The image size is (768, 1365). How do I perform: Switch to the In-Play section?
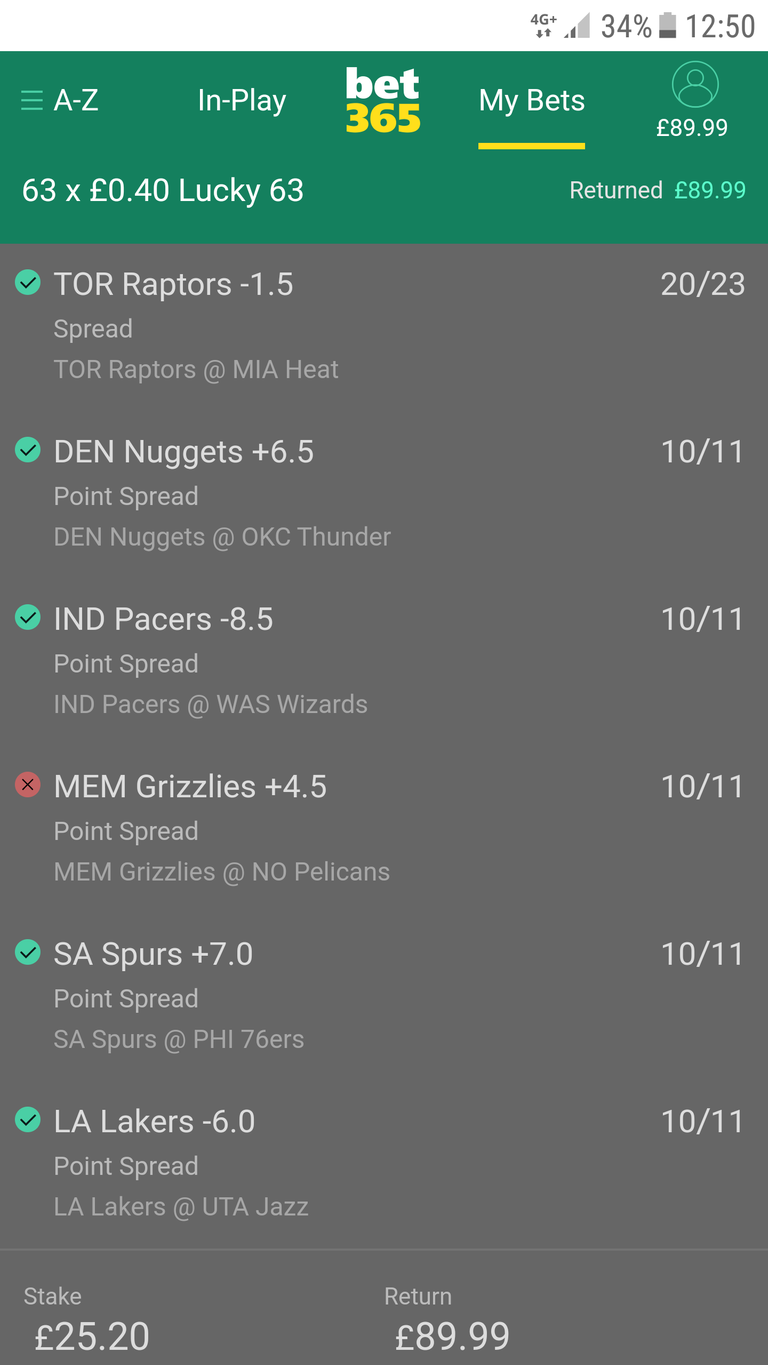click(x=242, y=100)
